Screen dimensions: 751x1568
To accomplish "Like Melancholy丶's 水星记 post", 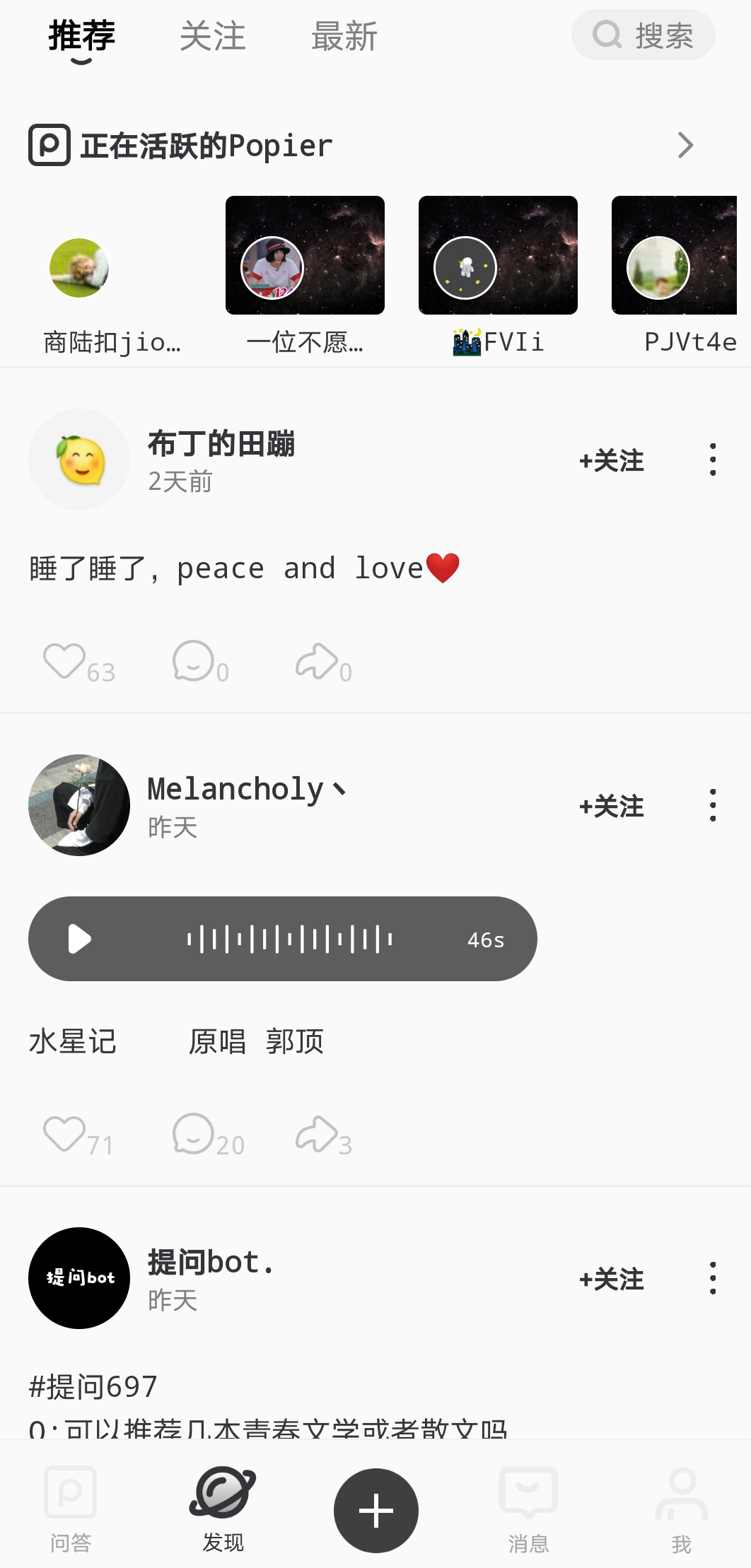I will [x=64, y=1135].
